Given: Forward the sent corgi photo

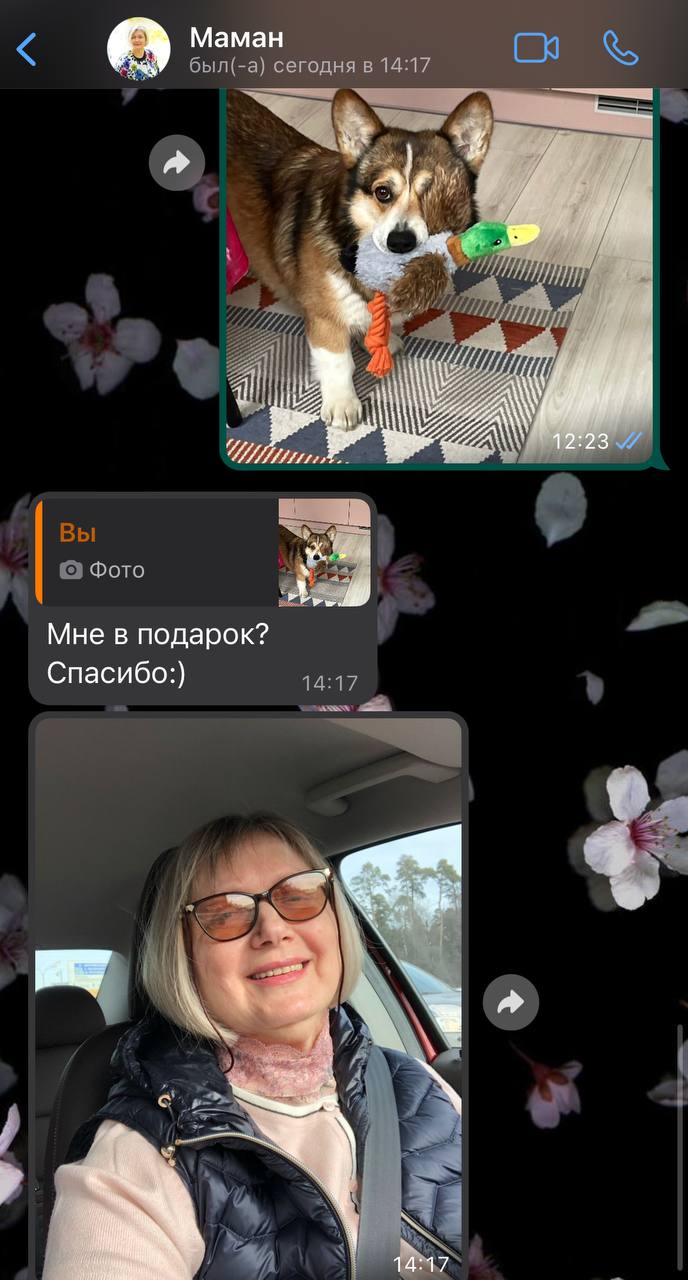Looking at the screenshot, I should click(x=177, y=163).
